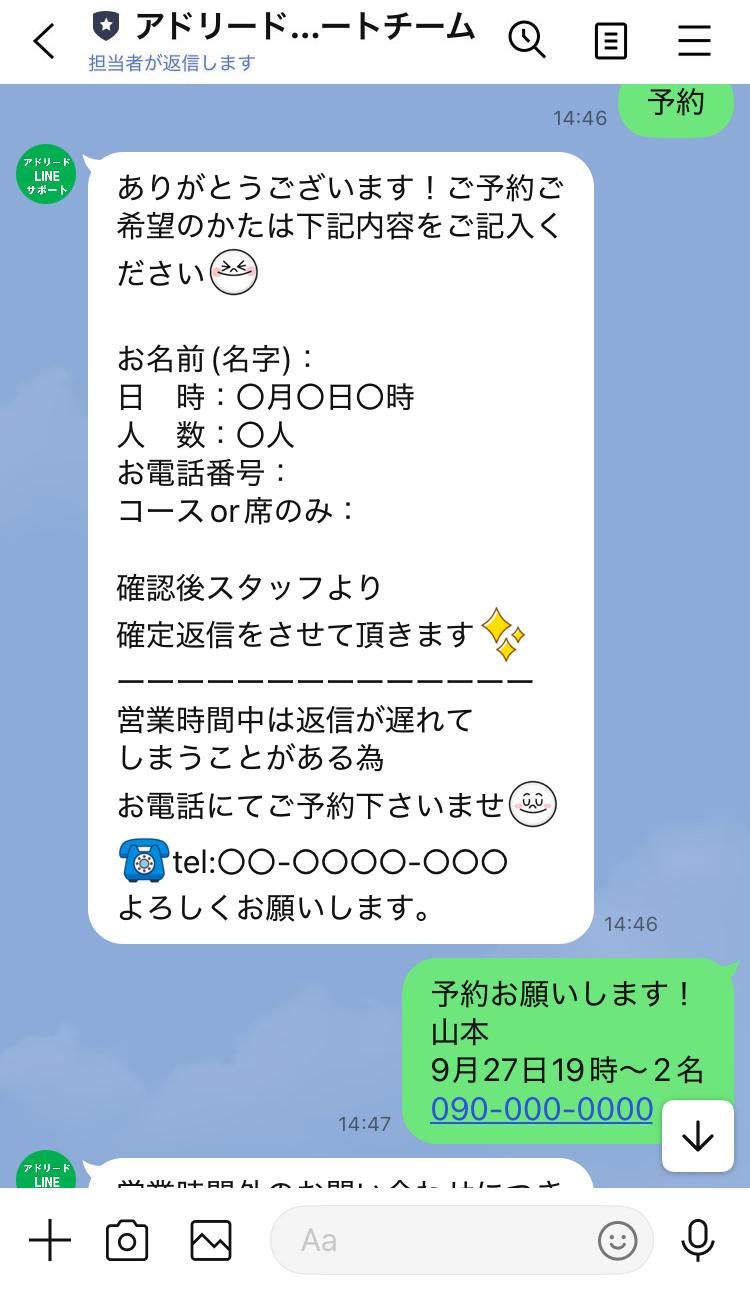The height and width of the screenshot is (1290, 750).
Task: Tap the phone number 090-000-0000 link
Action: pyautogui.click(x=541, y=1109)
